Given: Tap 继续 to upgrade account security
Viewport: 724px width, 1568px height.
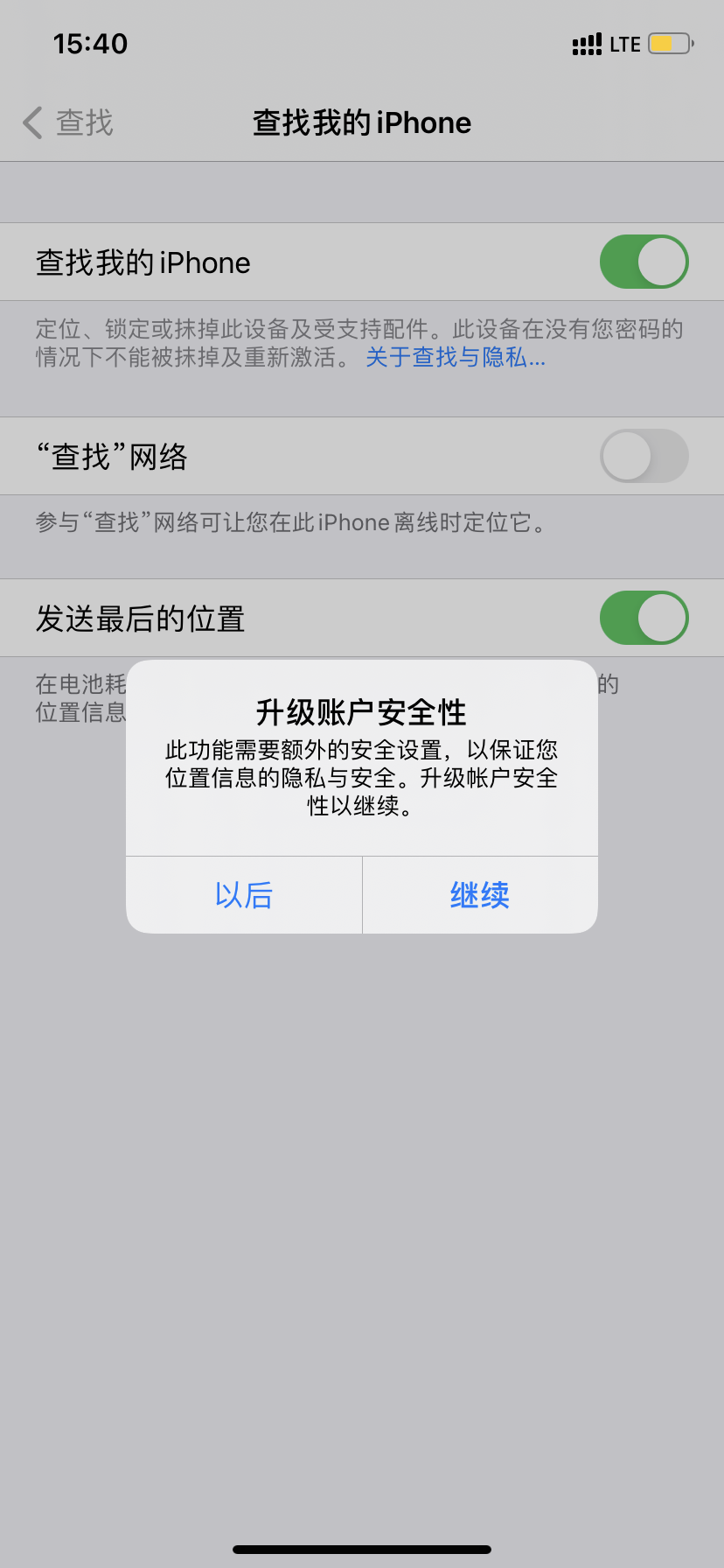Looking at the screenshot, I should [479, 894].
